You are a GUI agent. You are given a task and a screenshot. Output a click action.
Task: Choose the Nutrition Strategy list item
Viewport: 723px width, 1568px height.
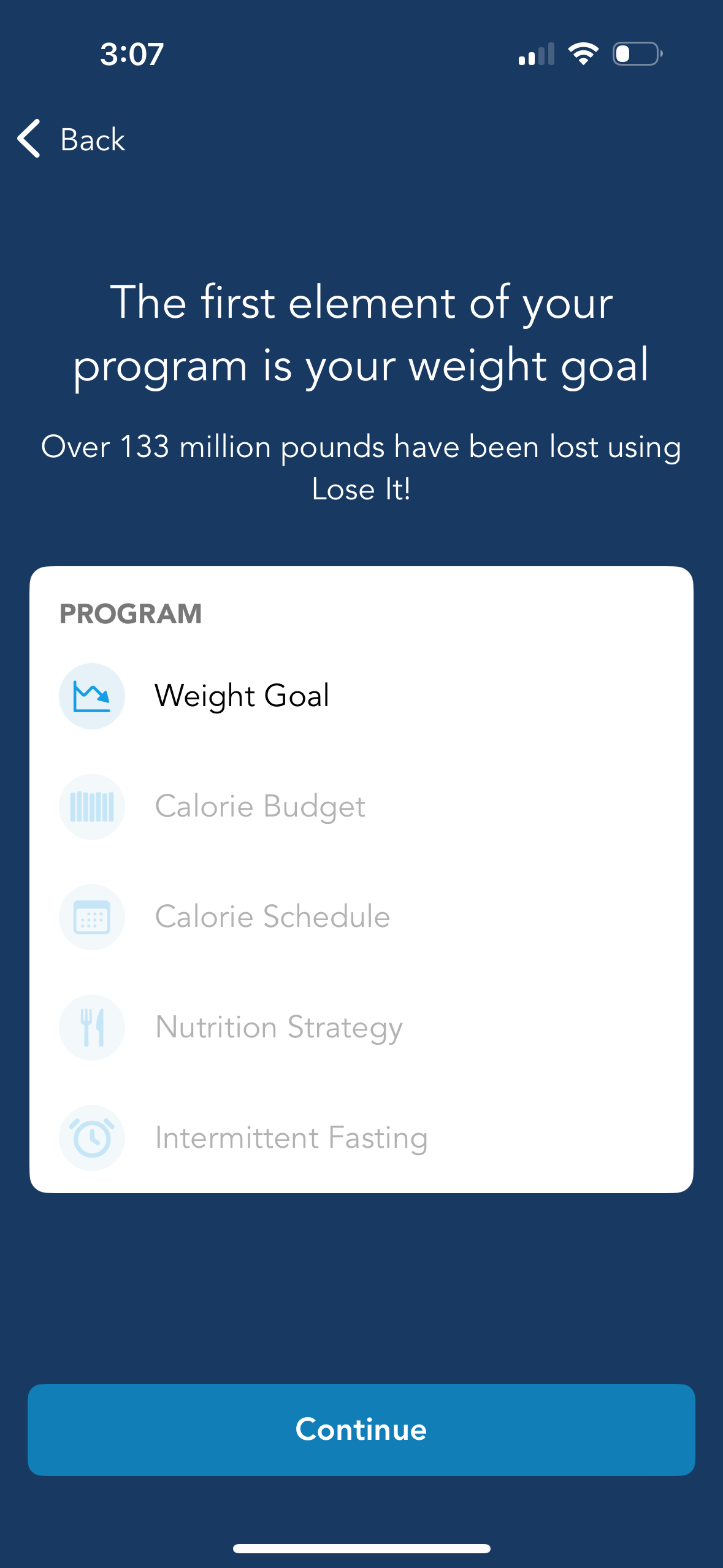278,1027
